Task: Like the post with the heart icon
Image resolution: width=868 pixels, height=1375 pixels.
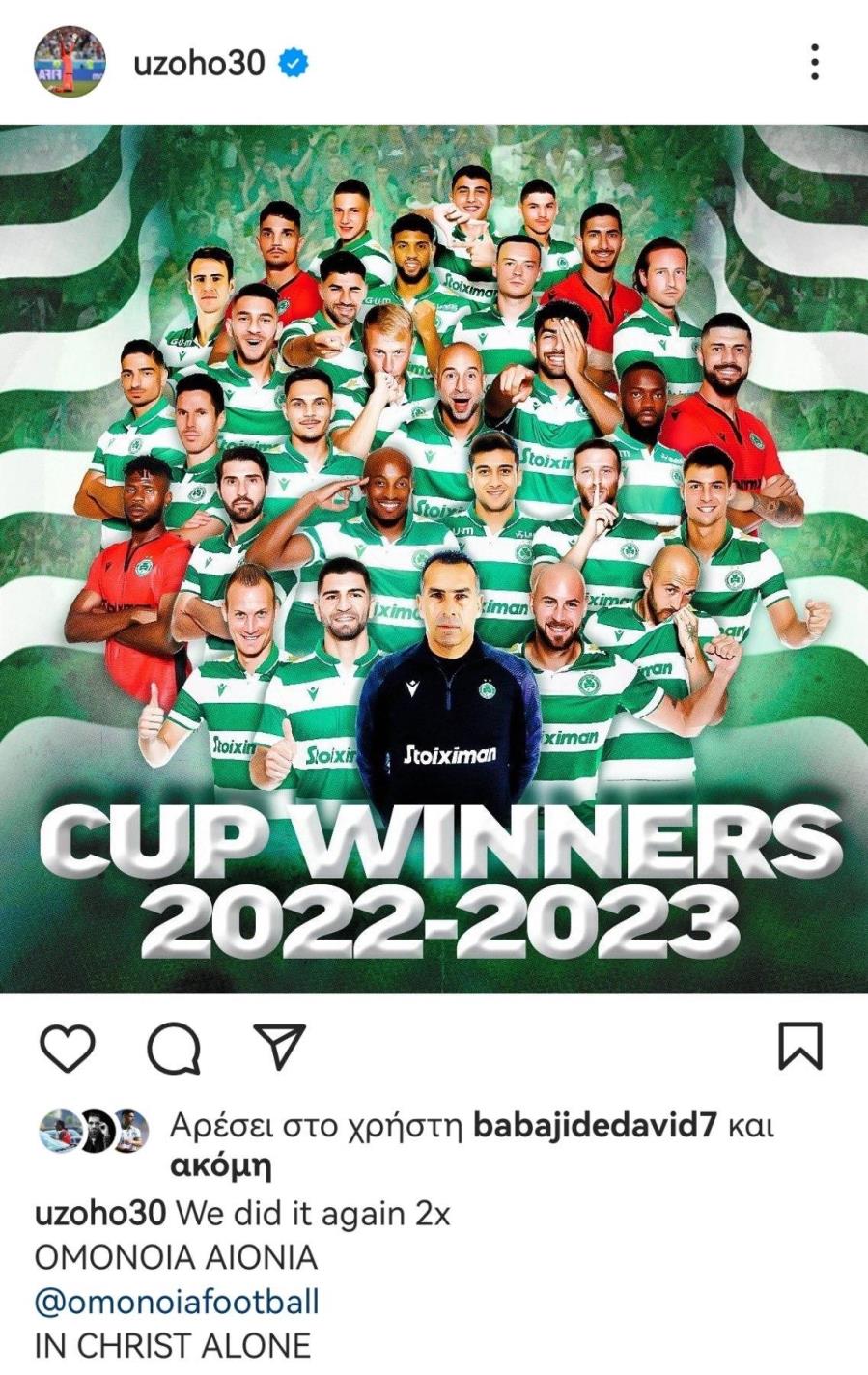Action: [69, 1048]
